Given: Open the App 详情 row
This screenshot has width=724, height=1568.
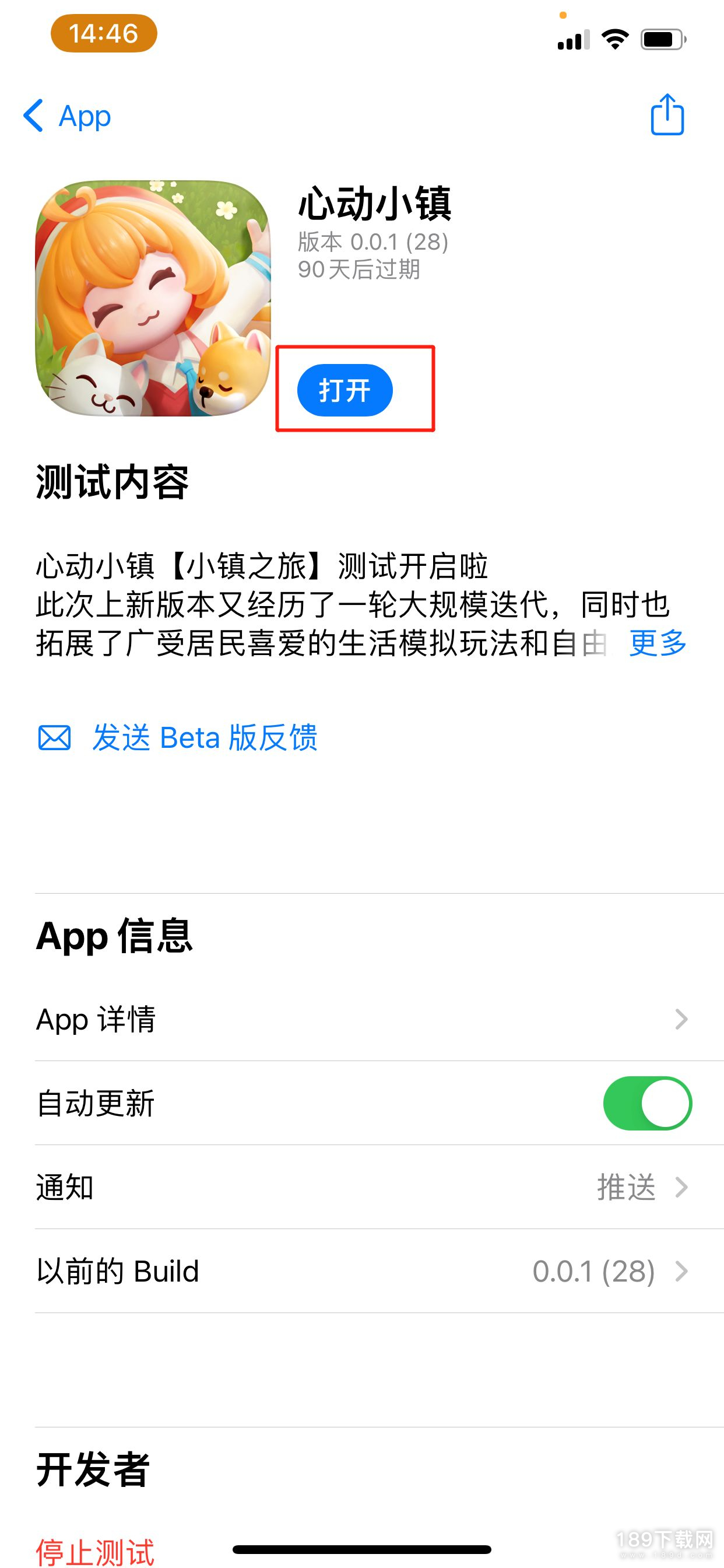Looking at the screenshot, I should coord(362,1019).
